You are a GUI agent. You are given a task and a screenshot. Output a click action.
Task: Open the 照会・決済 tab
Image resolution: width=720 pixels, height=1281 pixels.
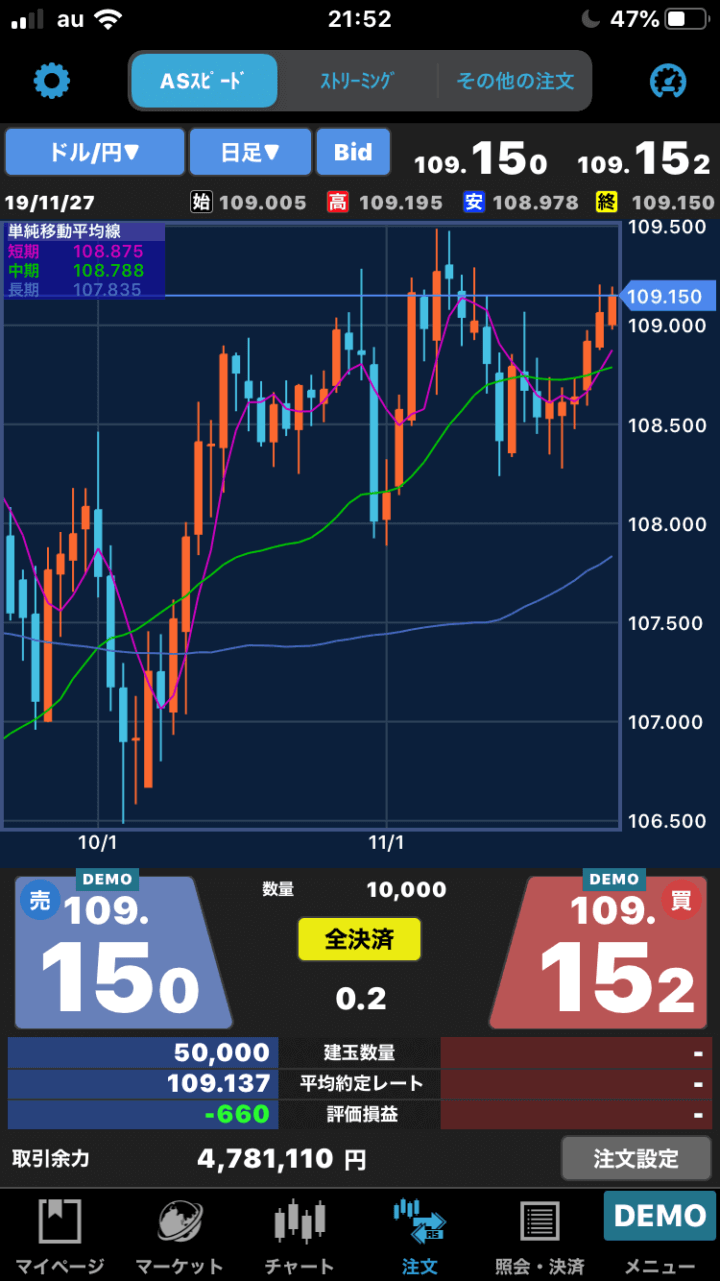(x=540, y=1237)
